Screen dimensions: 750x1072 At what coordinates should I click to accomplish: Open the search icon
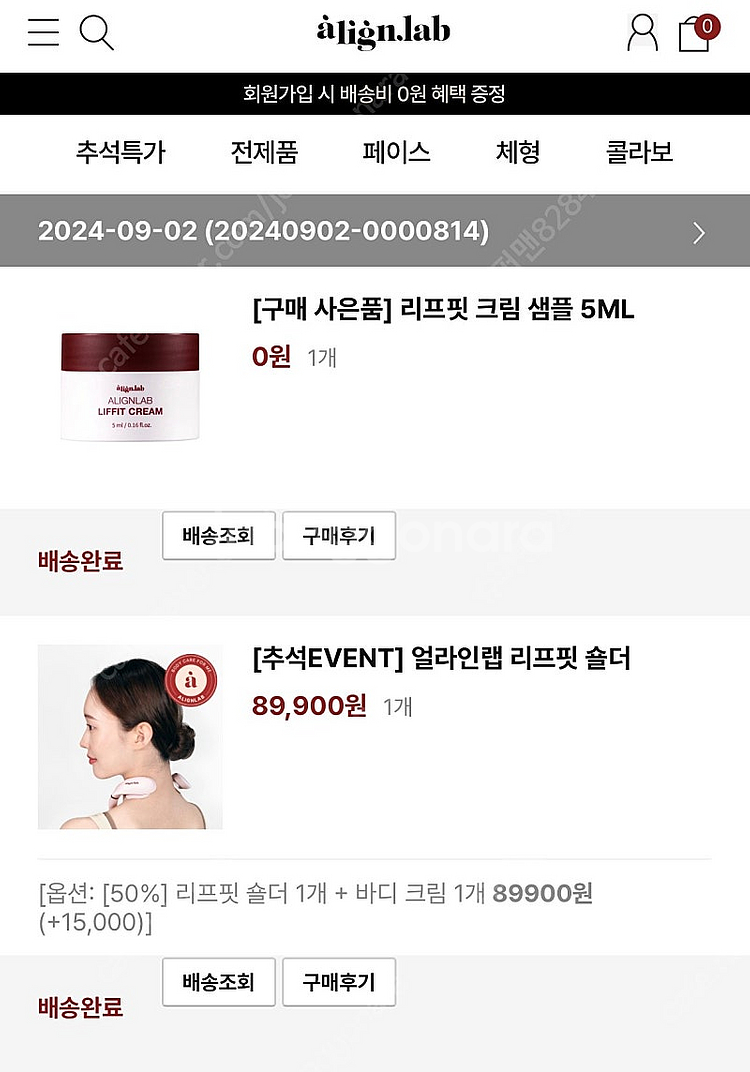[x=96, y=33]
